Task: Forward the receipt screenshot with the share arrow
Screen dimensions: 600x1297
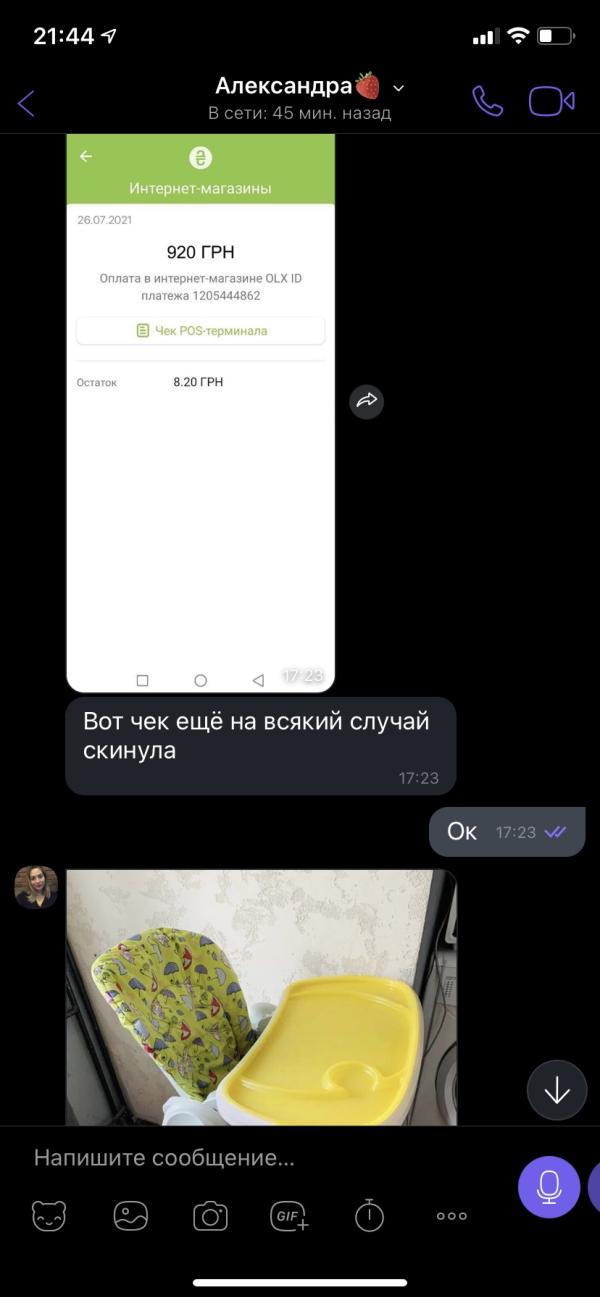Action: (x=367, y=401)
